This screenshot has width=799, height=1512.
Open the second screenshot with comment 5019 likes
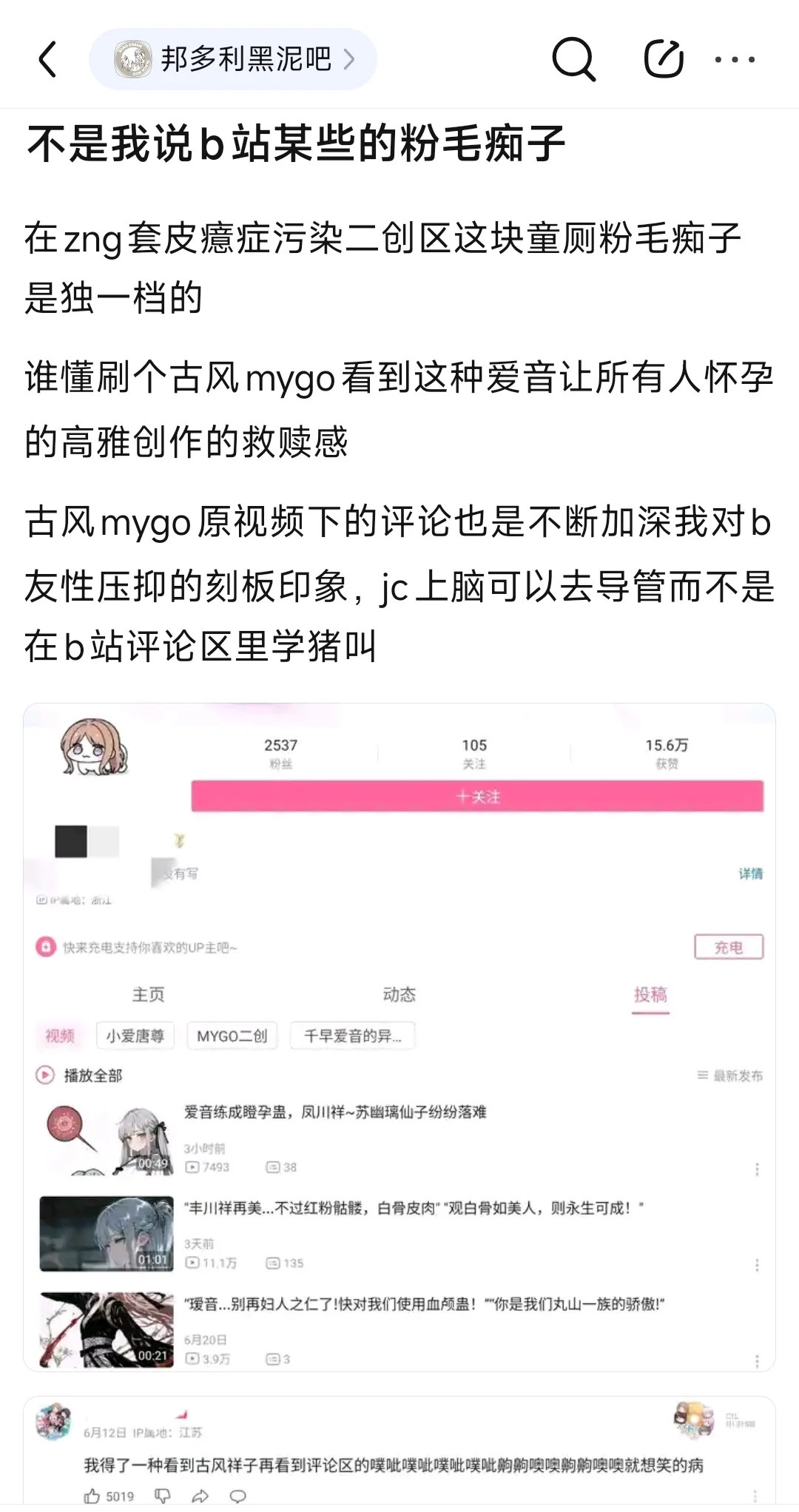point(399,1454)
